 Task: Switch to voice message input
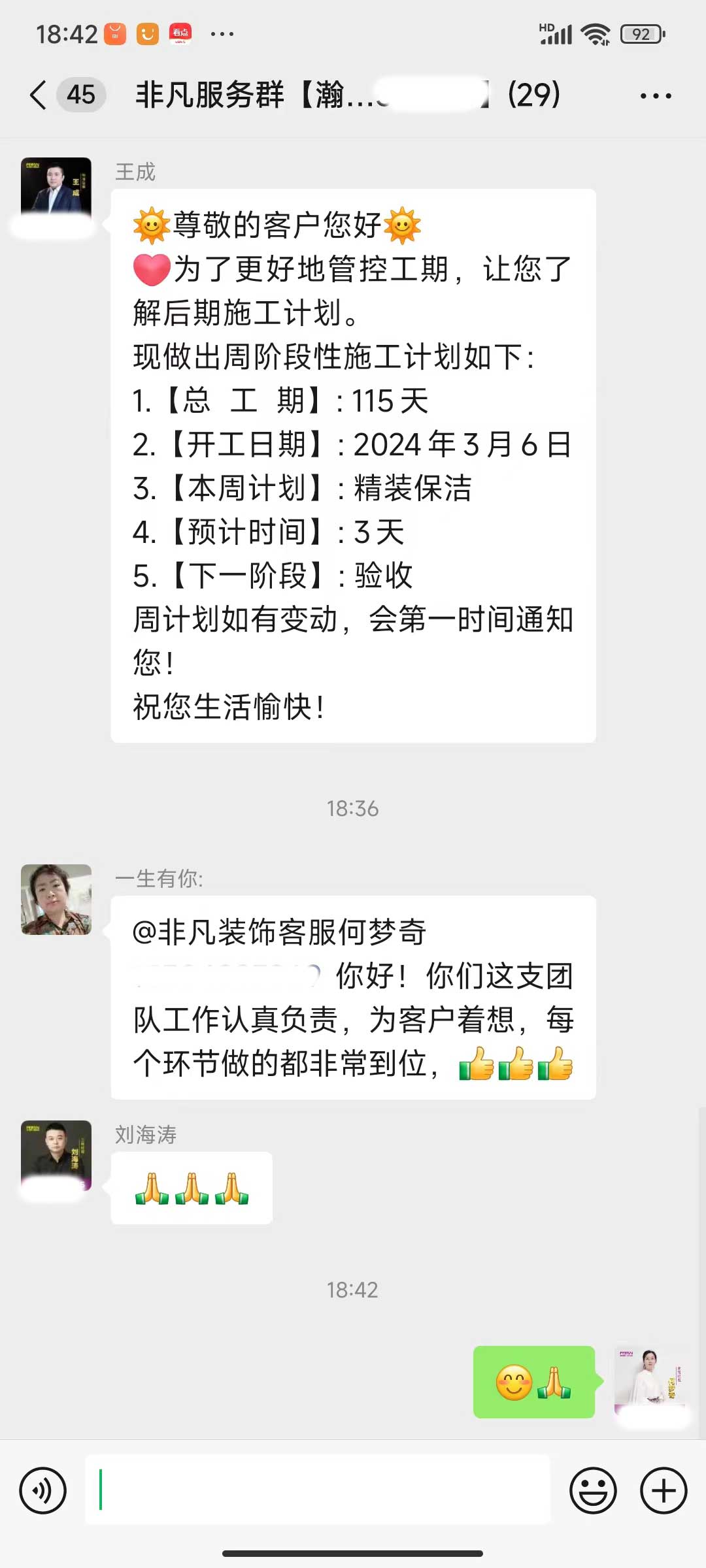pyautogui.click(x=43, y=1490)
